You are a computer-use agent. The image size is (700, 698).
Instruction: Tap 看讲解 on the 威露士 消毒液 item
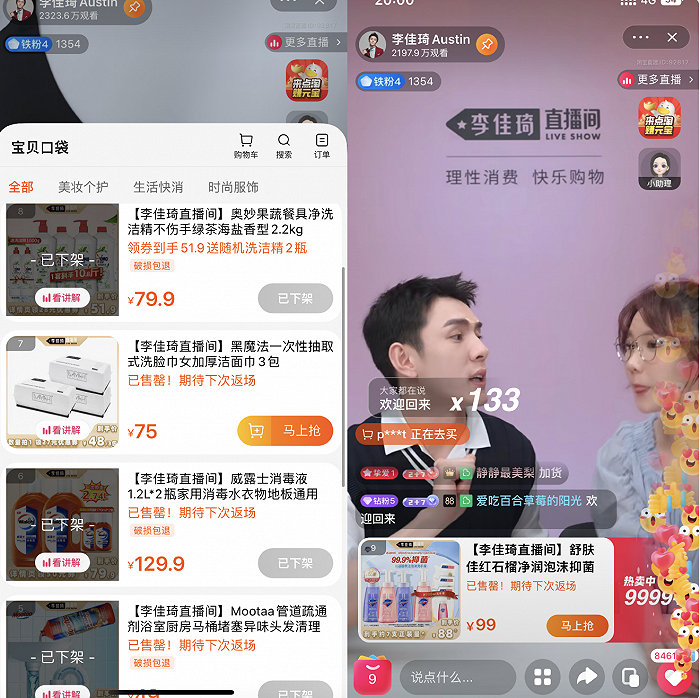point(62,563)
